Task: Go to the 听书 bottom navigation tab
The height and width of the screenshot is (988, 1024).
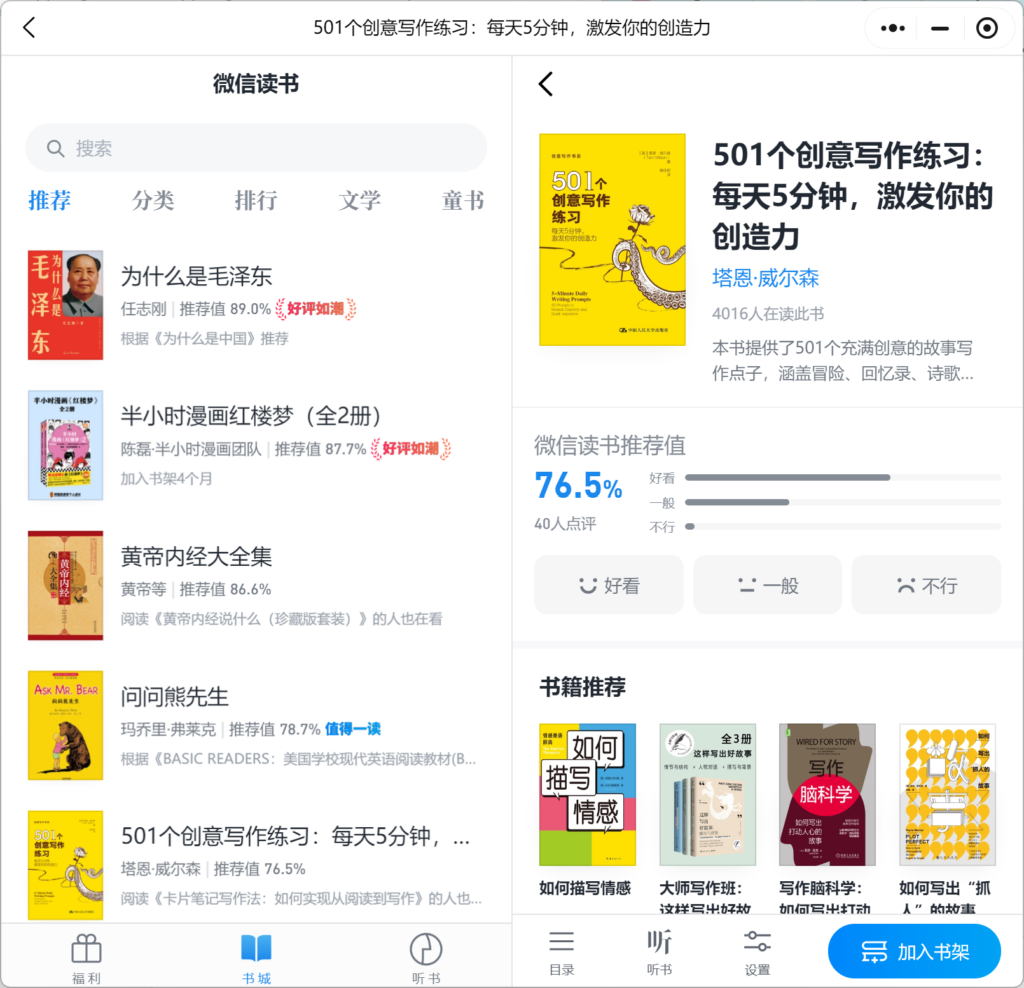Action: 426,957
